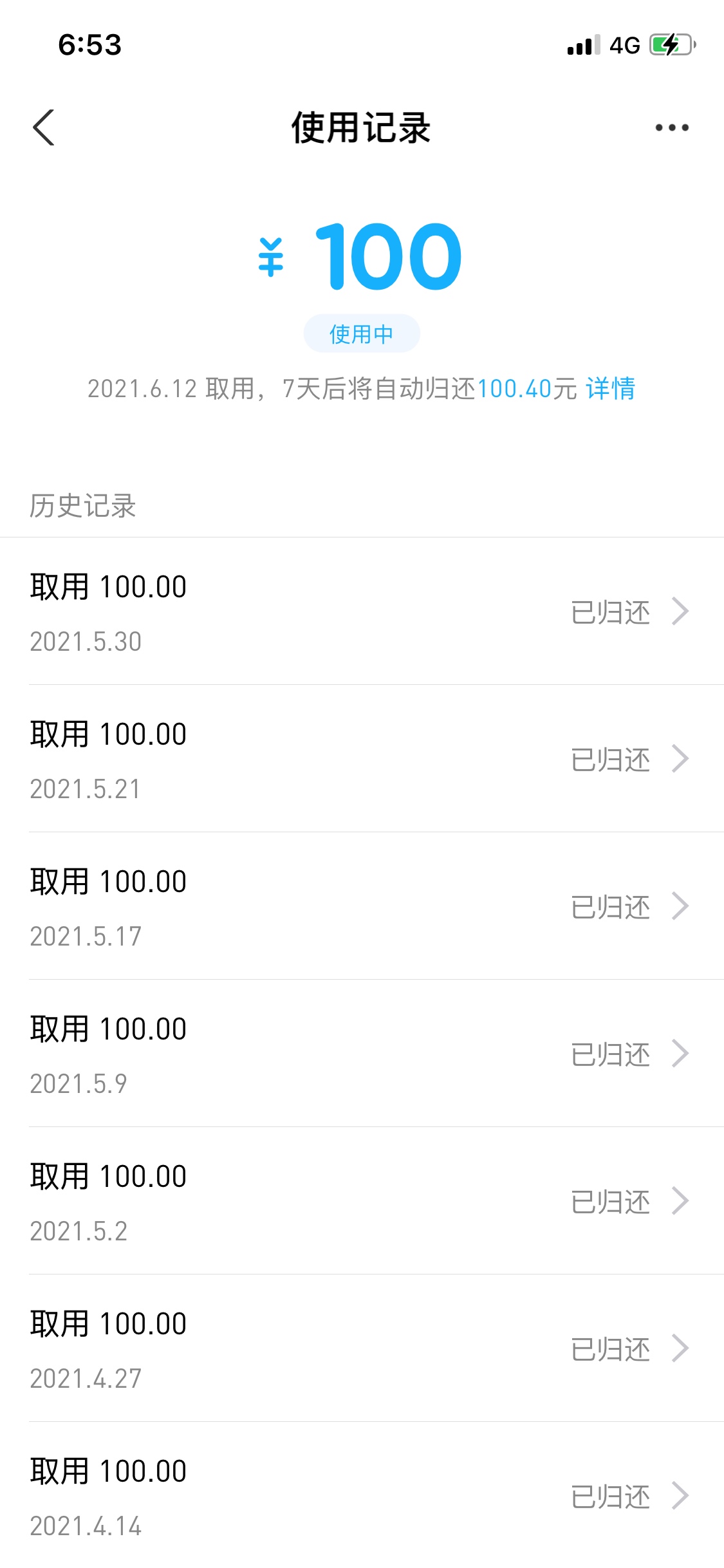
Task: Show the 2021.4.27 record
Action: pyautogui.click(x=362, y=1349)
